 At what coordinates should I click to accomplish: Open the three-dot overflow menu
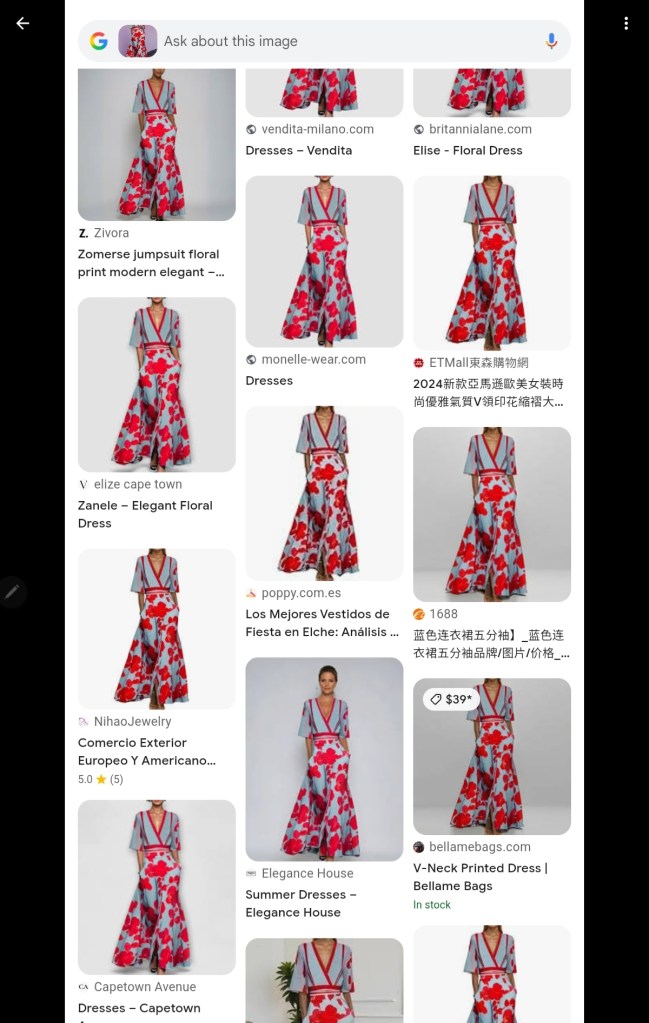click(626, 23)
